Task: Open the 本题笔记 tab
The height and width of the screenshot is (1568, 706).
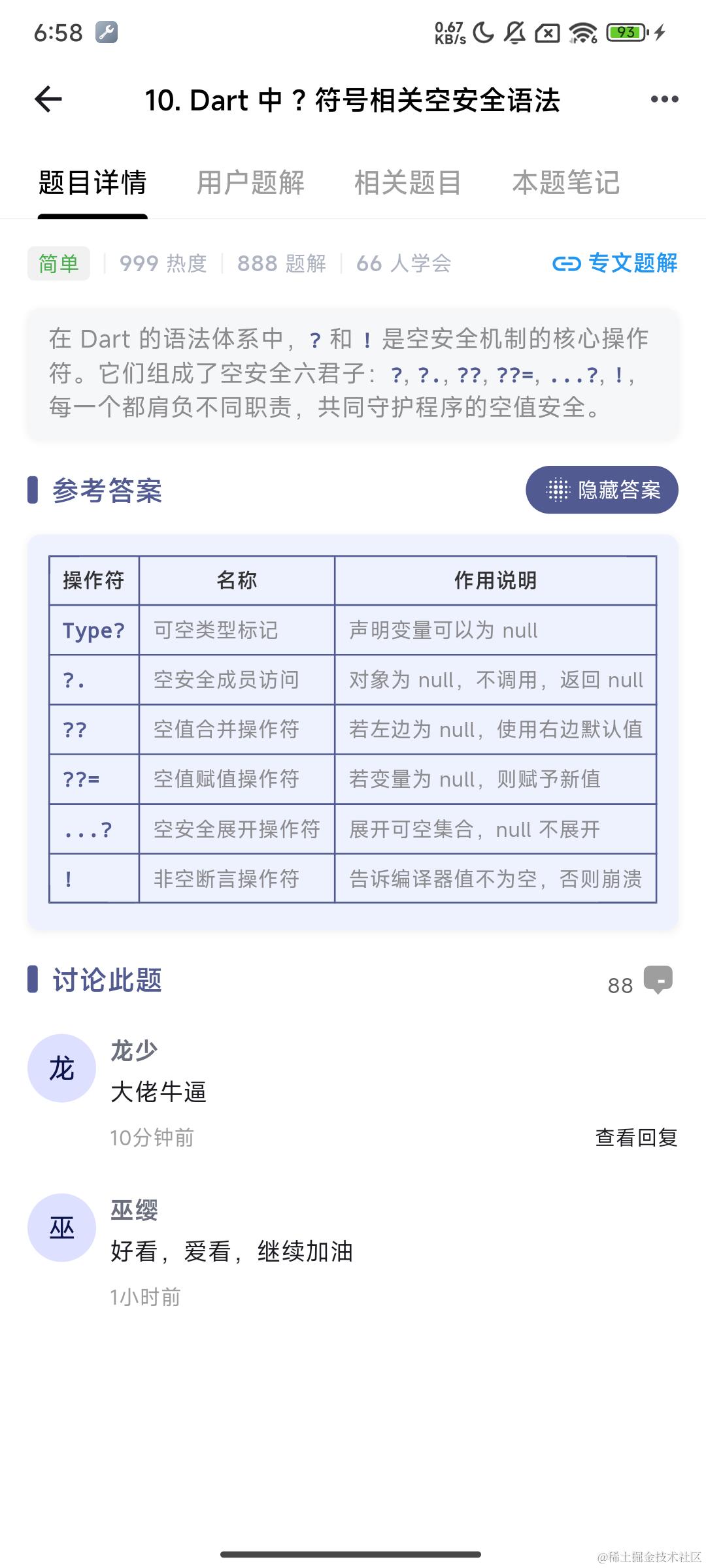Action: click(x=566, y=183)
